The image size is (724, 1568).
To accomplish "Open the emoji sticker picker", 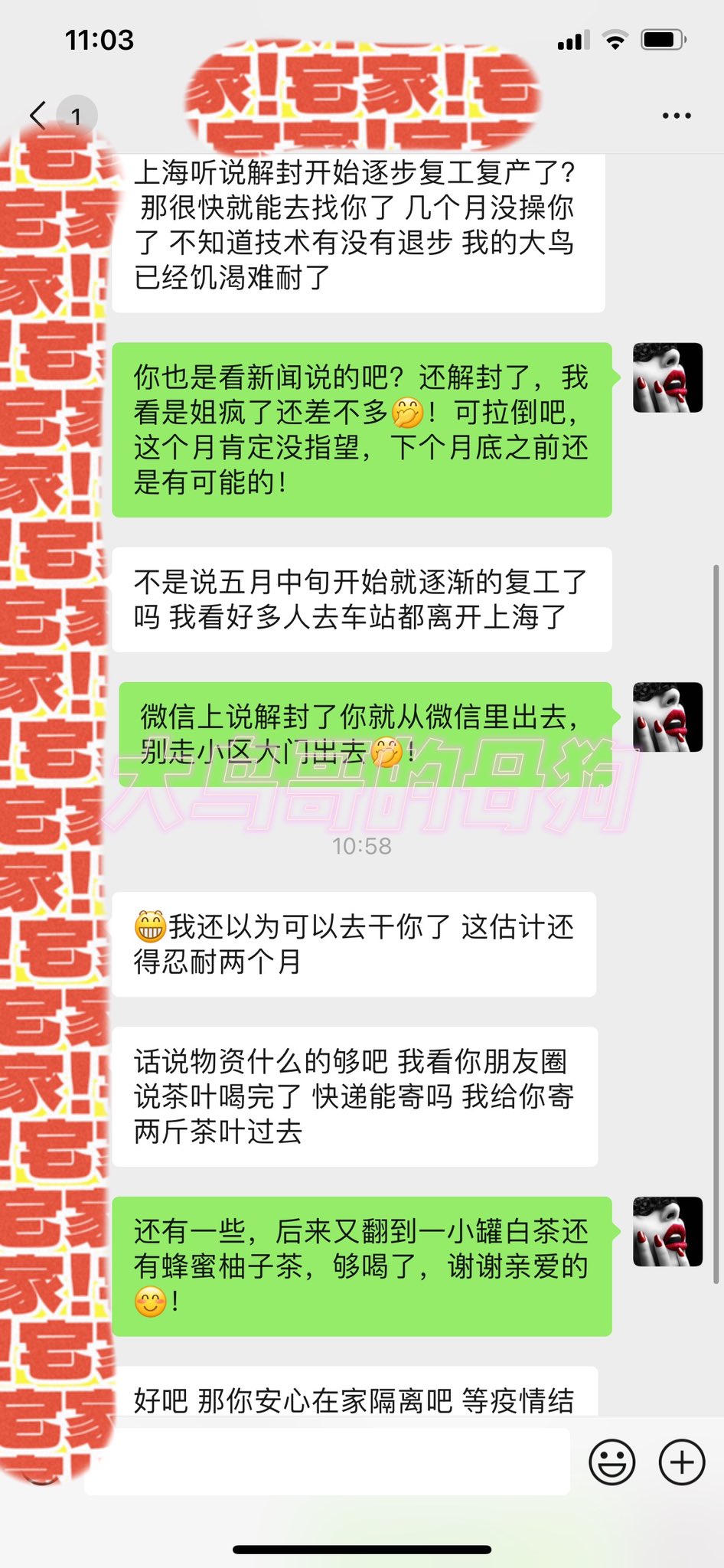I will 611,1462.
